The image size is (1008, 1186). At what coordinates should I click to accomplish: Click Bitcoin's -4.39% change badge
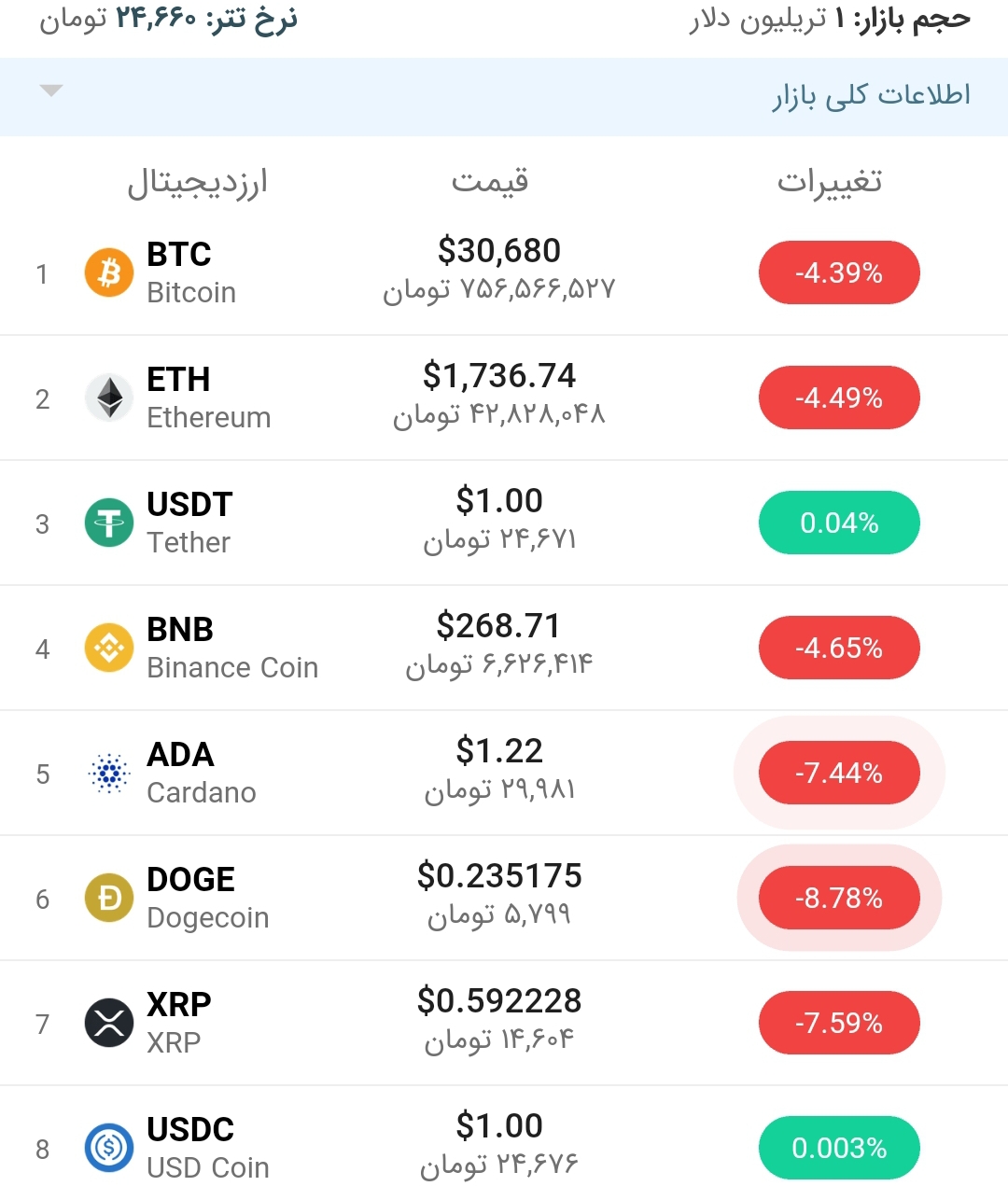pyautogui.click(x=838, y=272)
